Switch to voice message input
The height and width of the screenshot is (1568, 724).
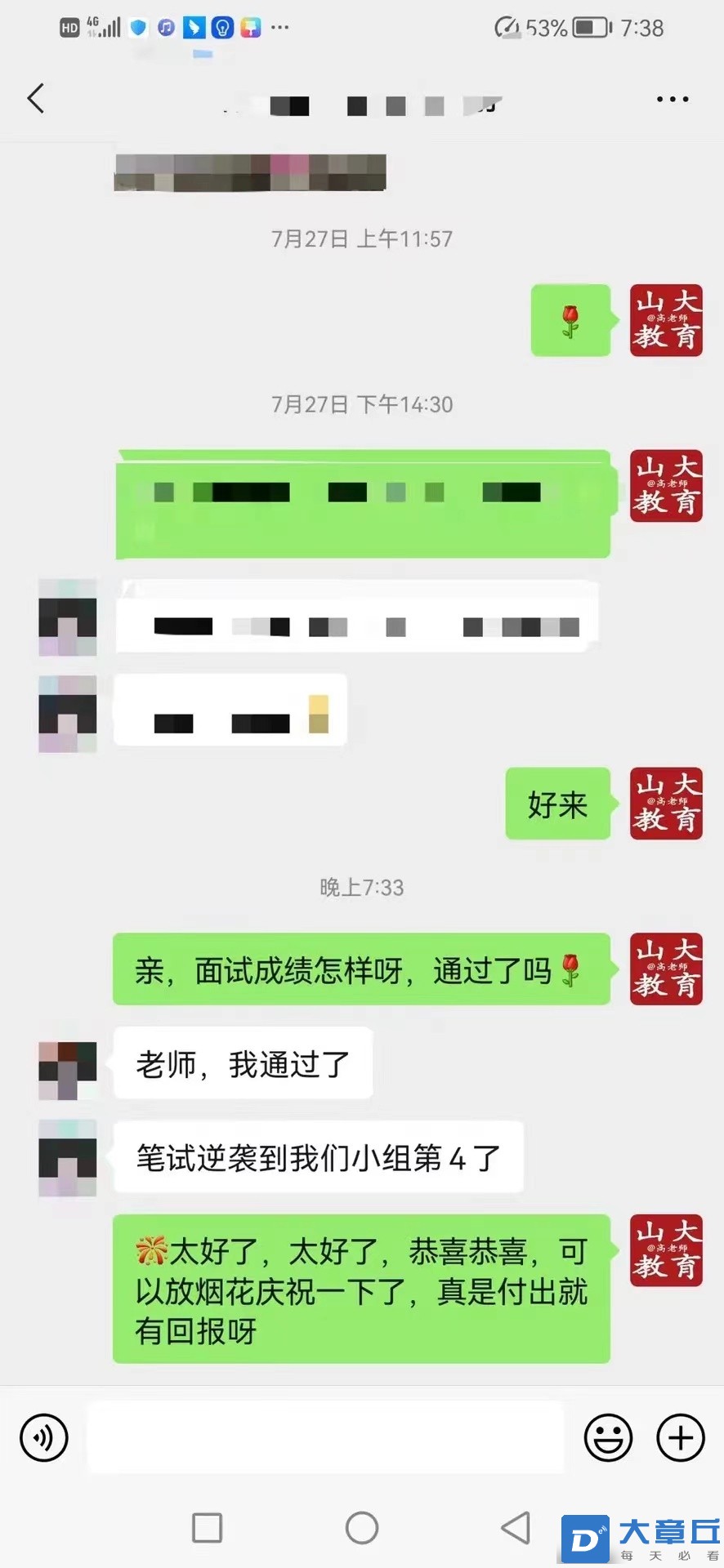tap(44, 1437)
